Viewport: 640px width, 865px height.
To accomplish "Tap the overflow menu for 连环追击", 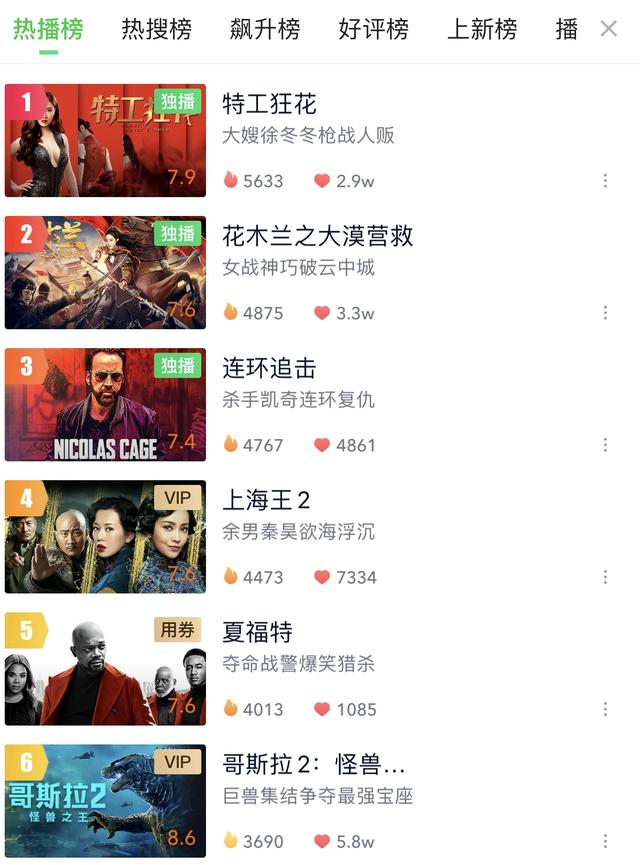I will click(605, 445).
